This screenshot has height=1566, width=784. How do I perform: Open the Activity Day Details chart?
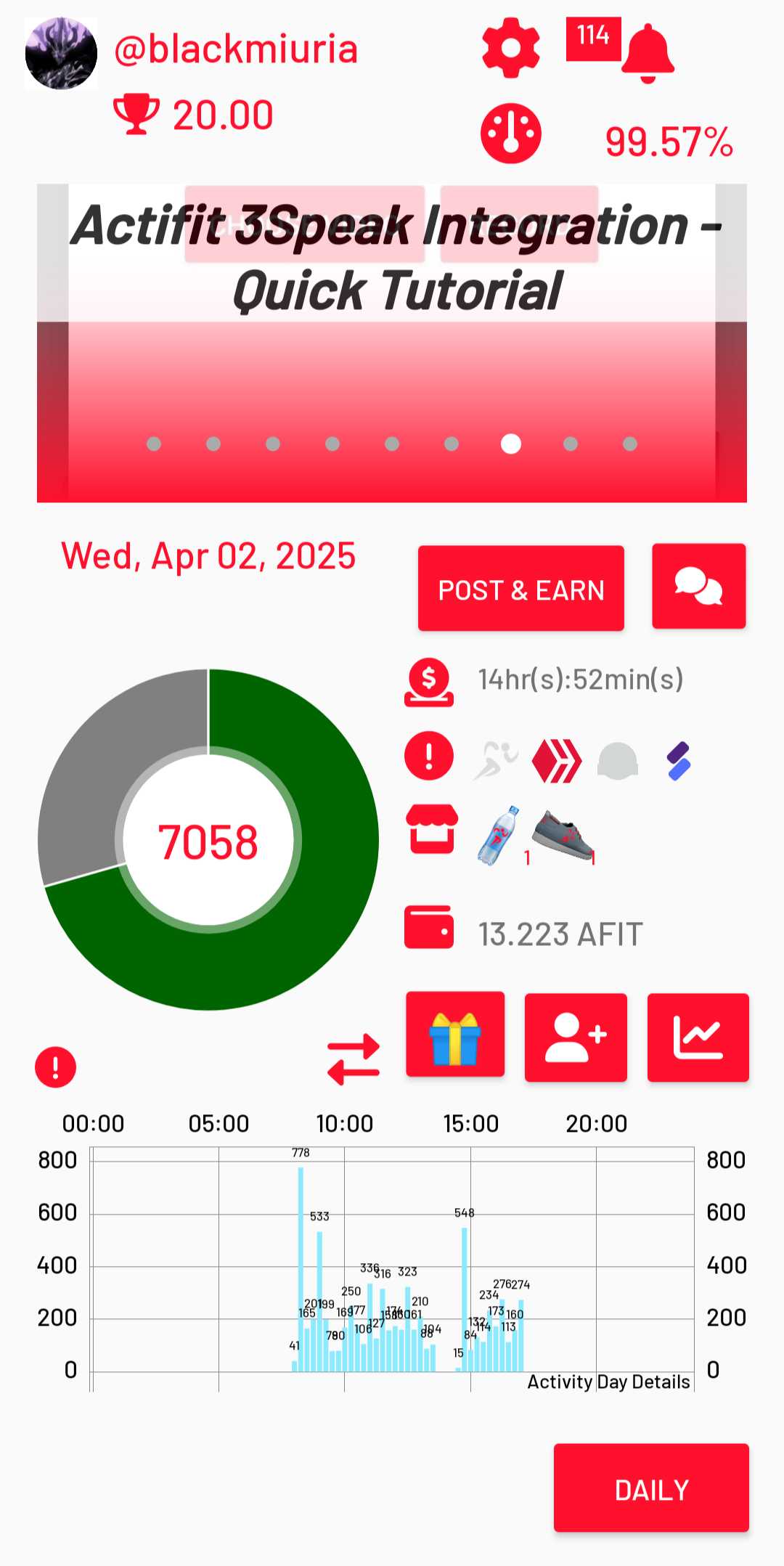coord(392,1267)
